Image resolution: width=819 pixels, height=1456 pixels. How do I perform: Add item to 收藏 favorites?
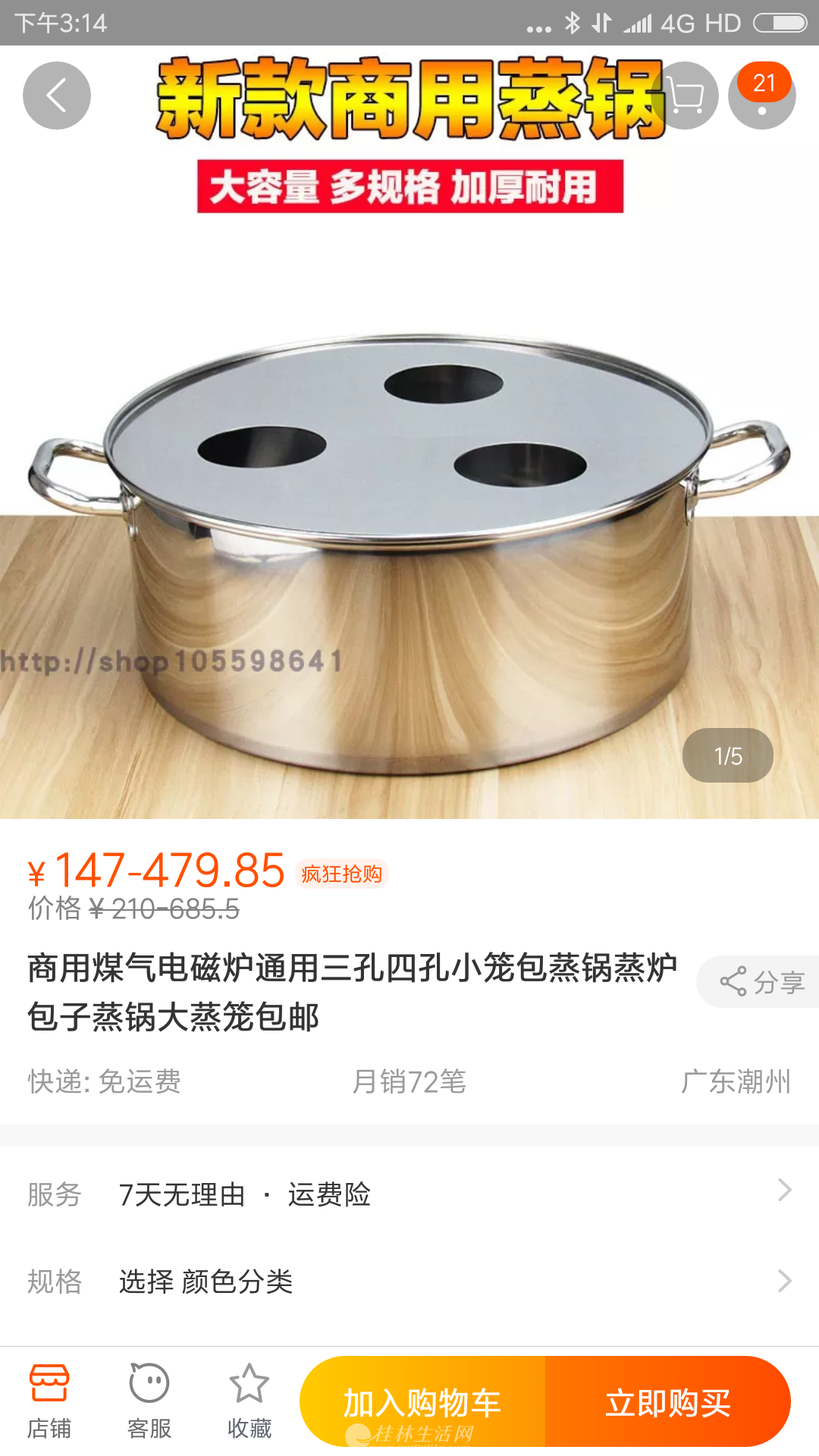[249, 1401]
